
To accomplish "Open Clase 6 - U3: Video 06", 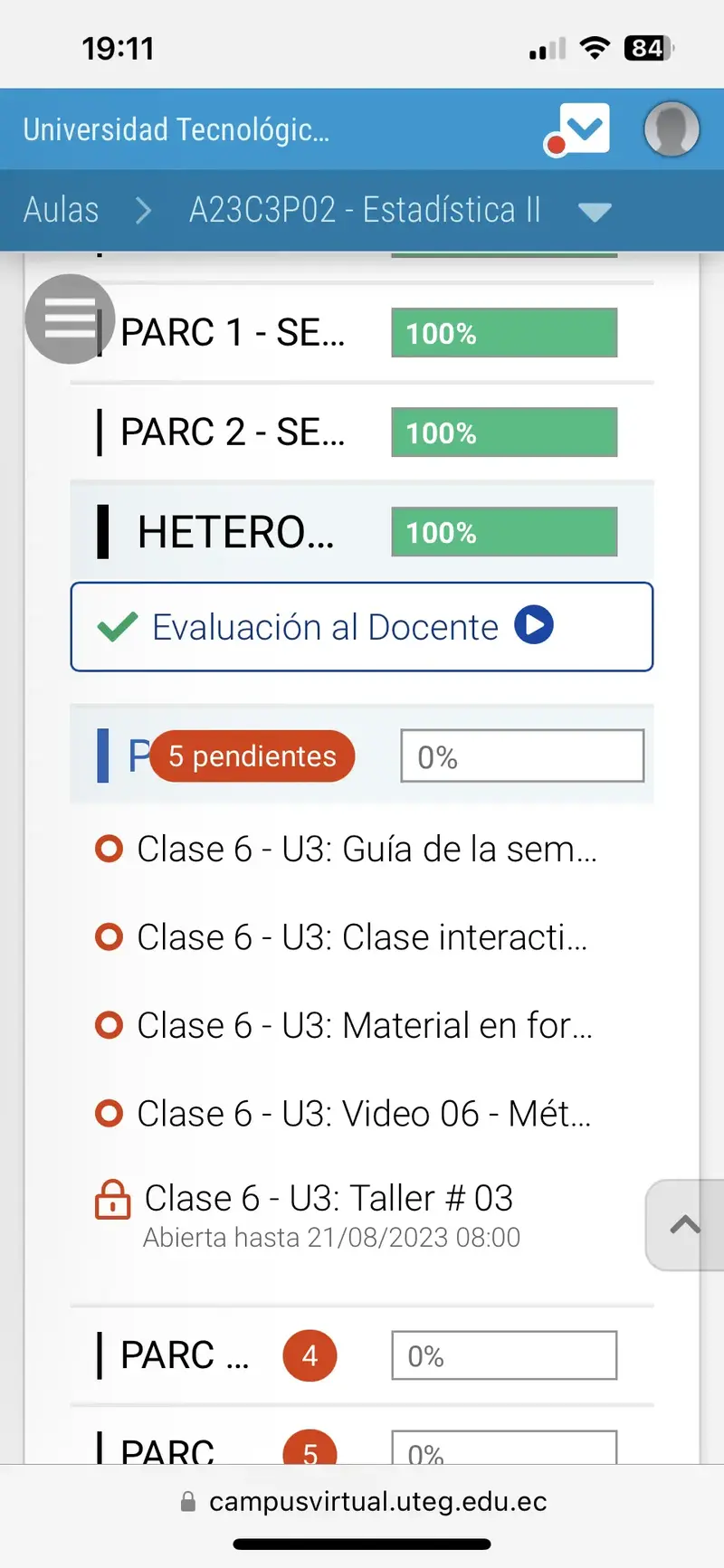I will click(364, 1114).
